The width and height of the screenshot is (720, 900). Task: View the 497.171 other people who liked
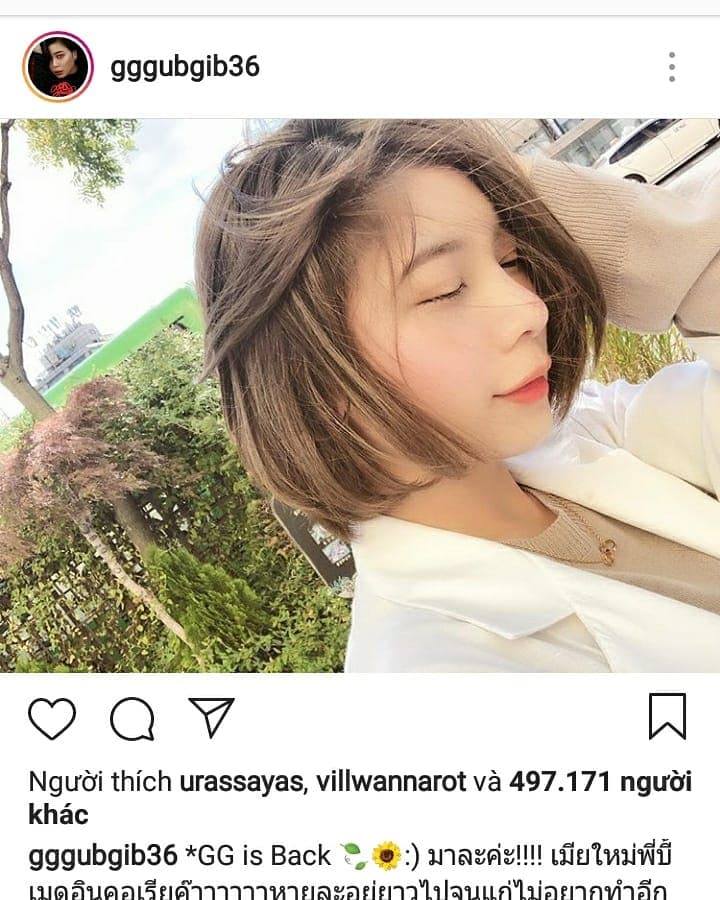pos(600,782)
